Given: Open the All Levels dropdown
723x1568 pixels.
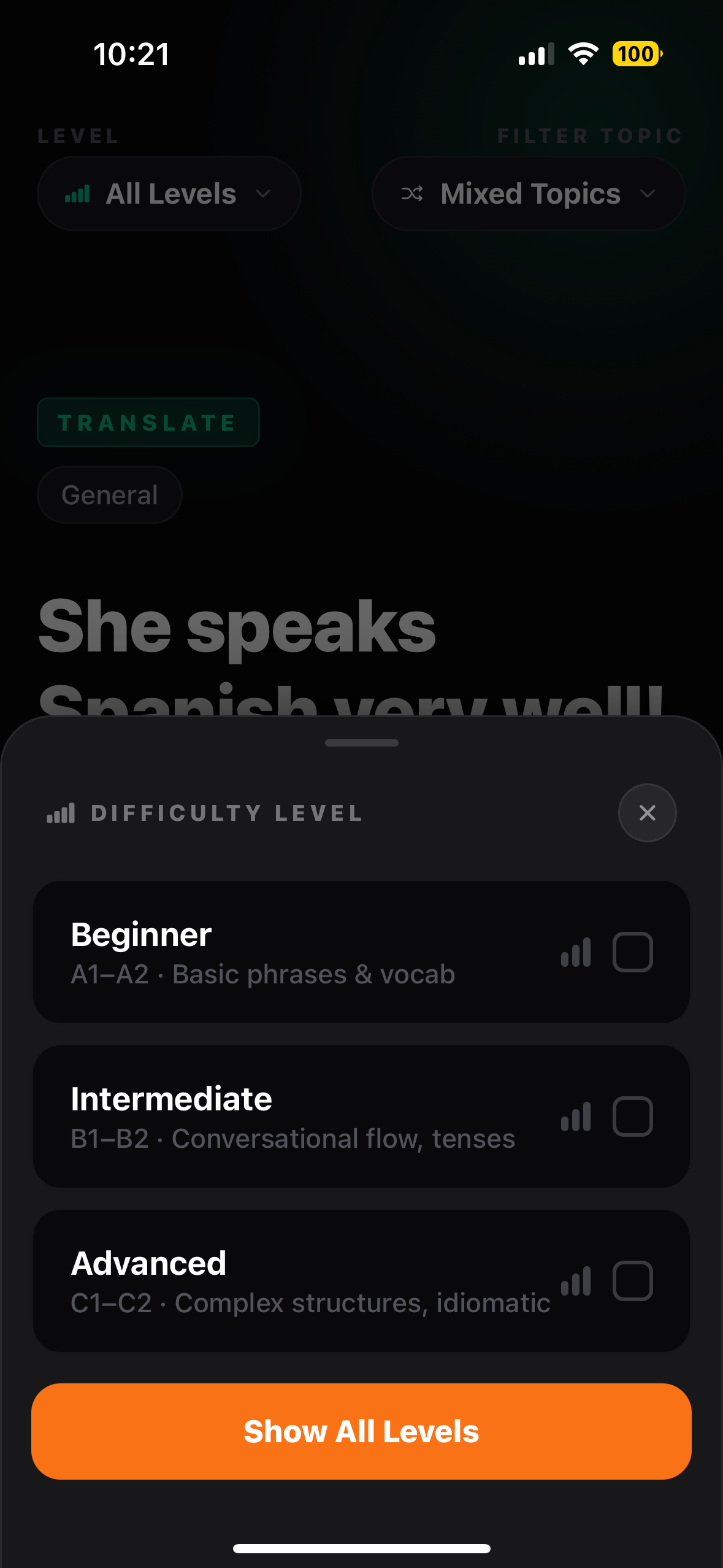Looking at the screenshot, I should pyautogui.click(x=169, y=194).
